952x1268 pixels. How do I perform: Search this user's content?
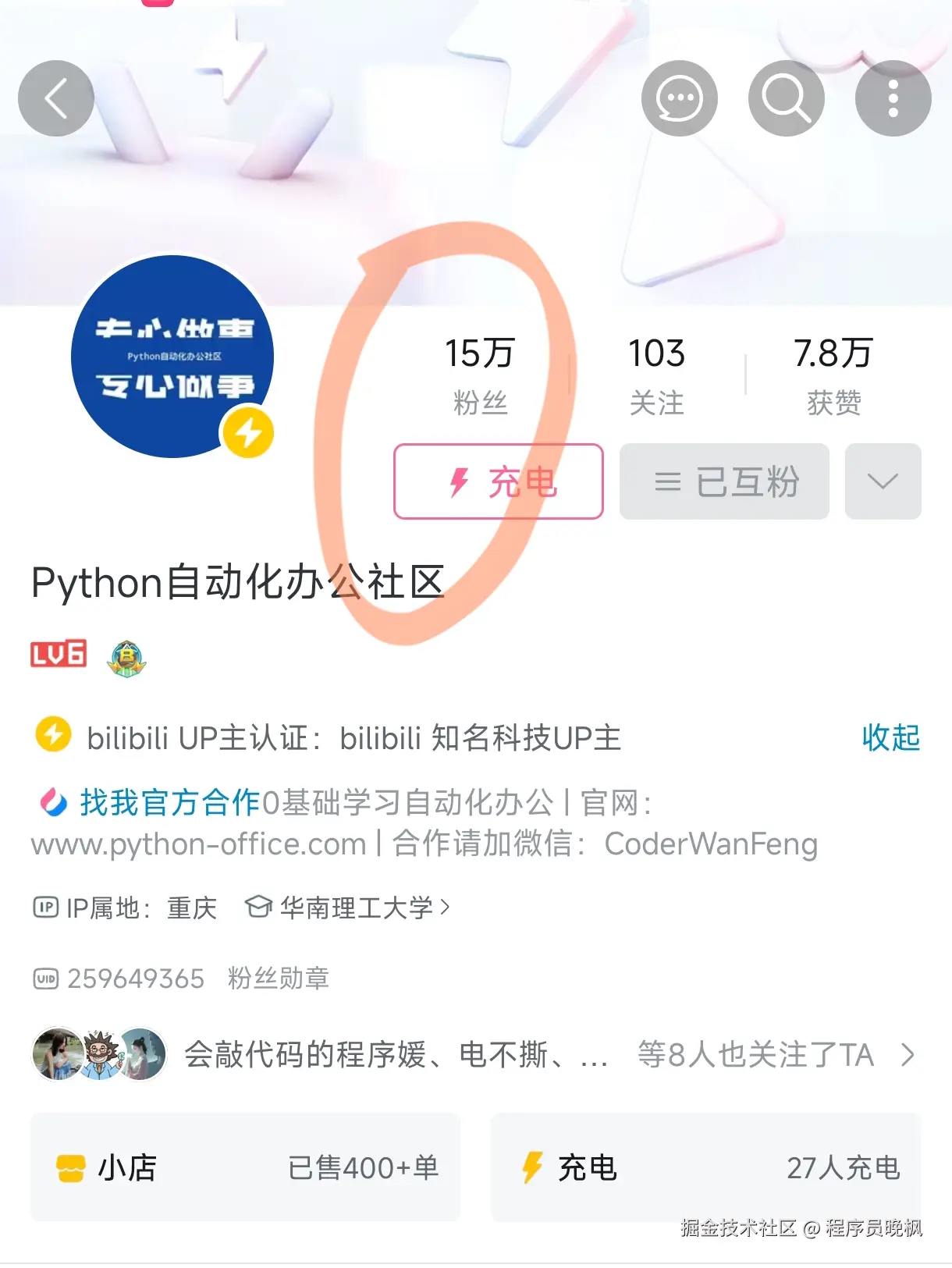coord(786,98)
